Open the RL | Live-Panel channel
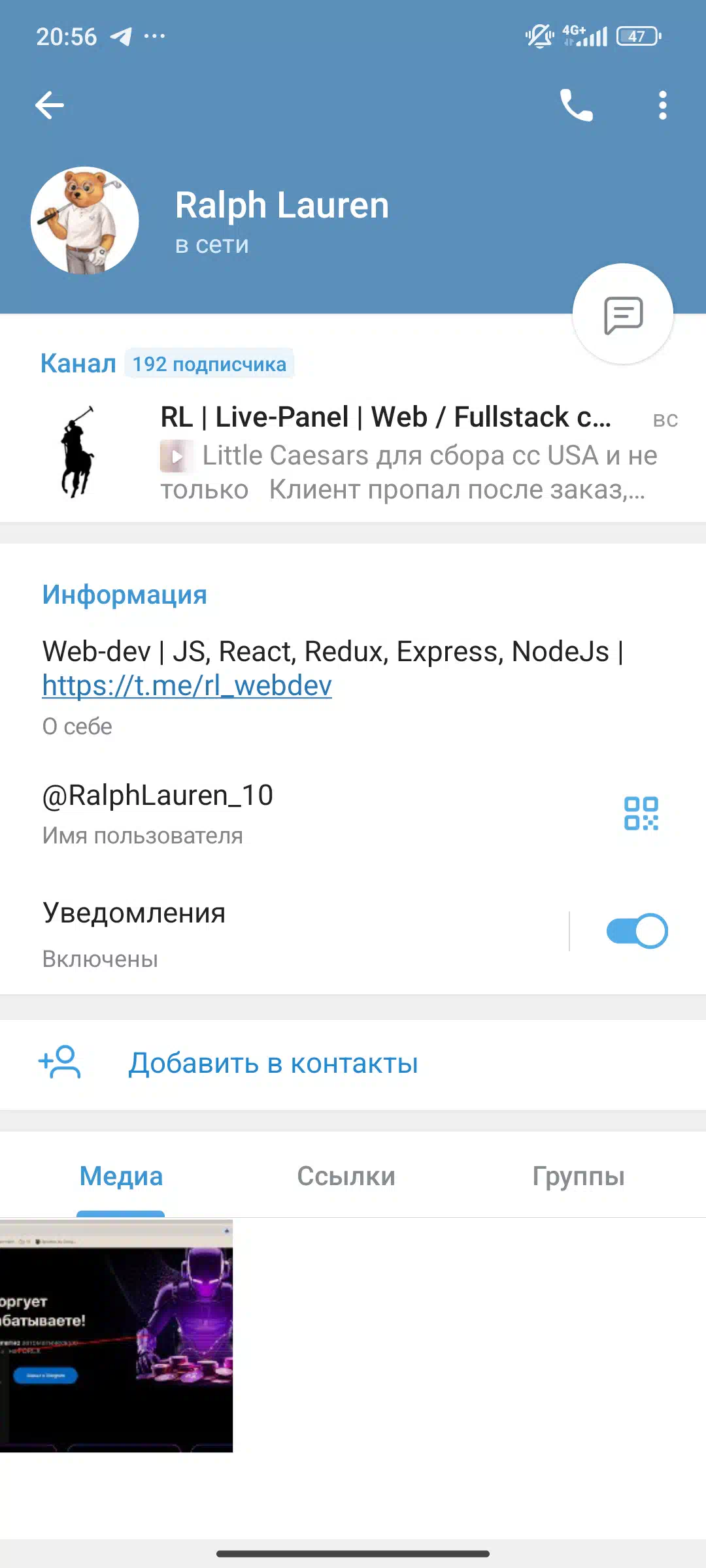The image size is (706, 1568). point(353,452)
